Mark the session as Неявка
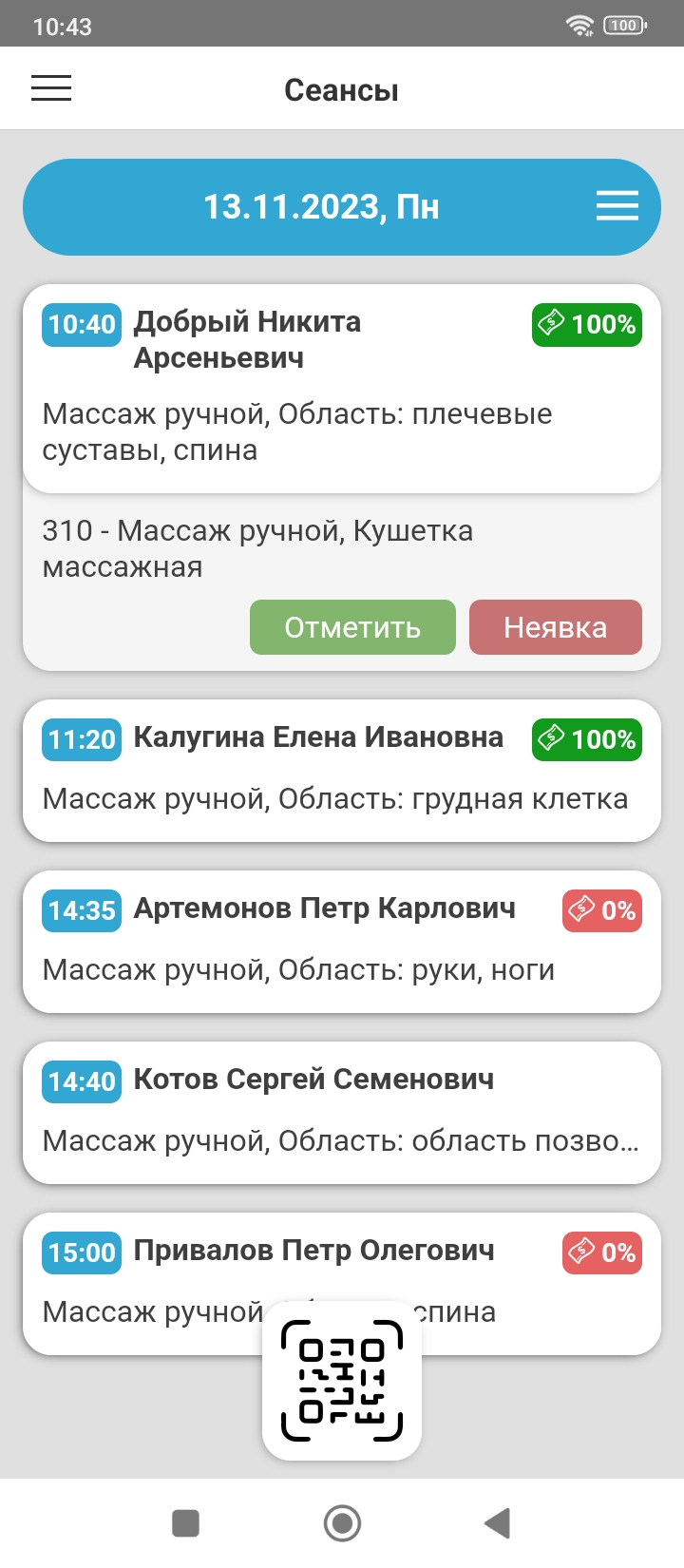Image resolution: width=684 pixels, height=1568 pixels. click(x=555, y=627)
